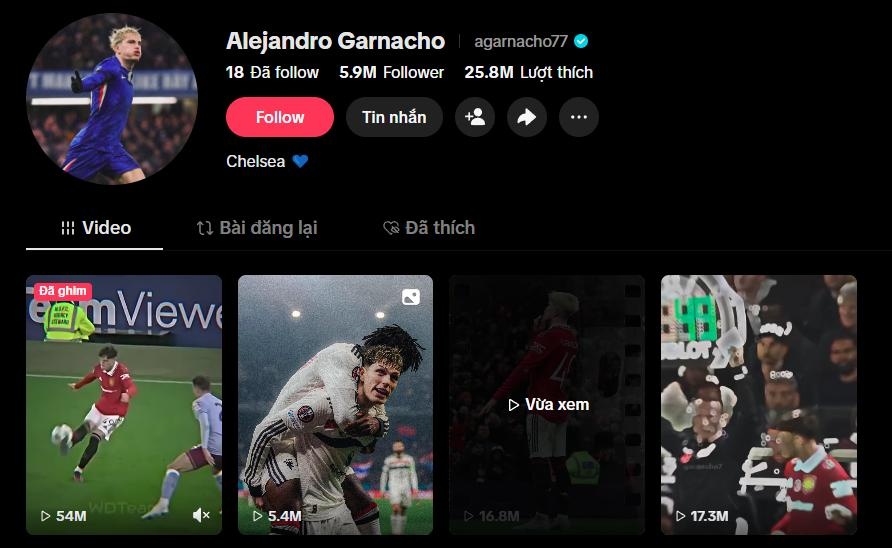The height and width of the screenshot is (548, 892).
Task: Open the photo post with 5.4M views
Action: 335,404
